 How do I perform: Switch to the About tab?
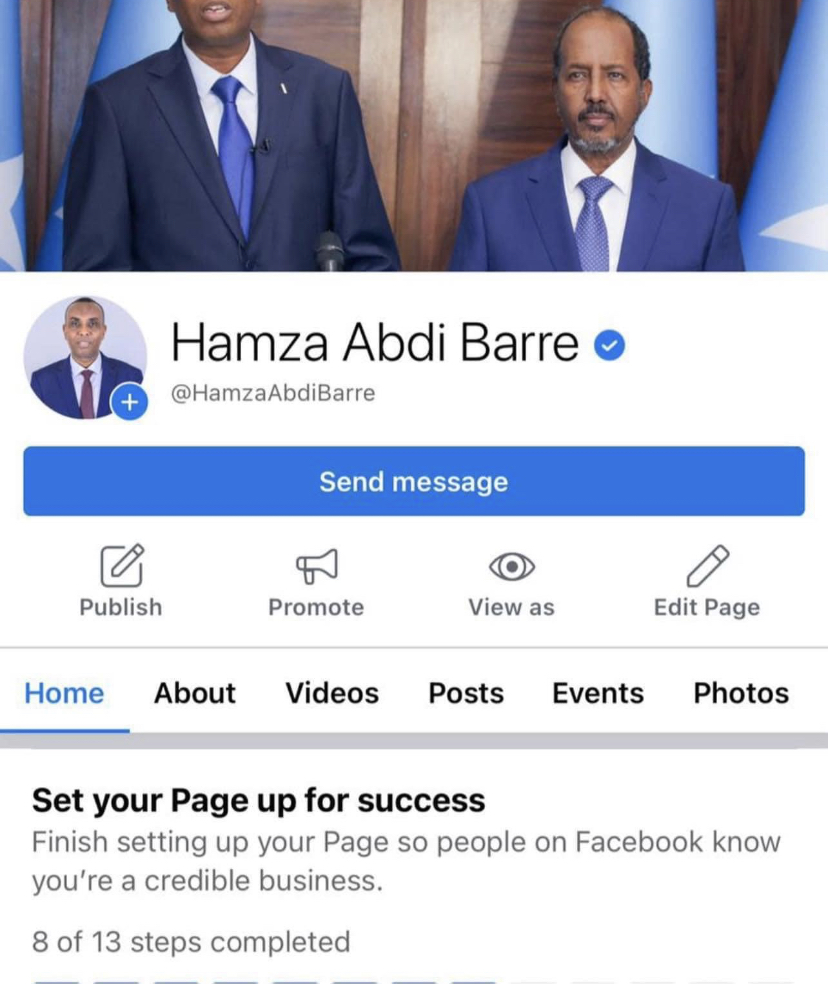[x=194, y=693]
